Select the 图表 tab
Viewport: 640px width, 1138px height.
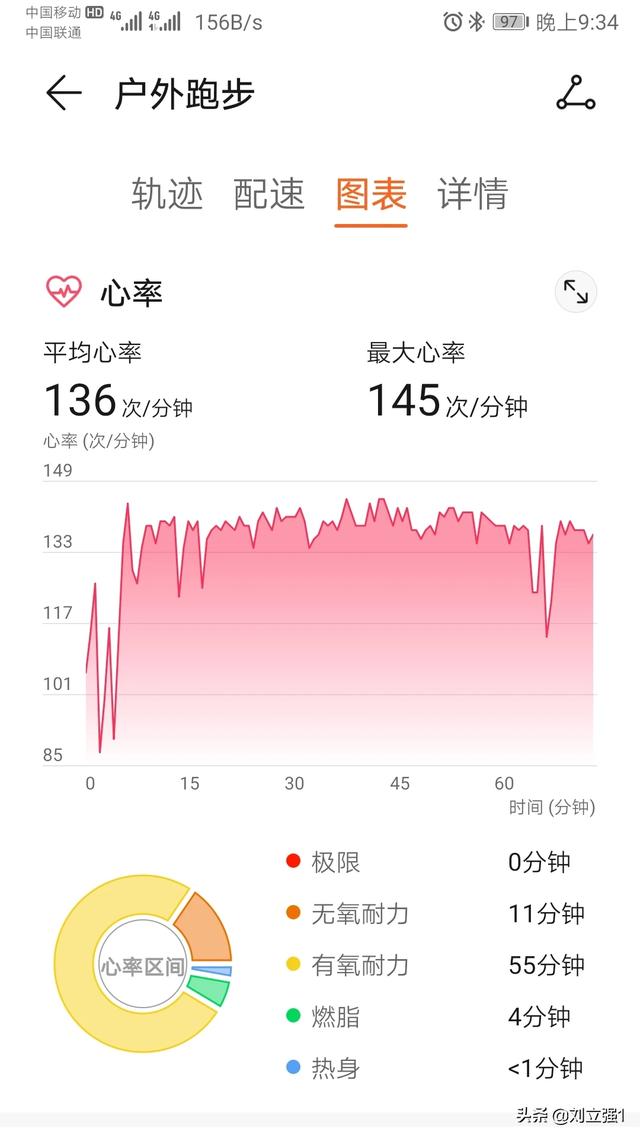(x=371, y=194)
